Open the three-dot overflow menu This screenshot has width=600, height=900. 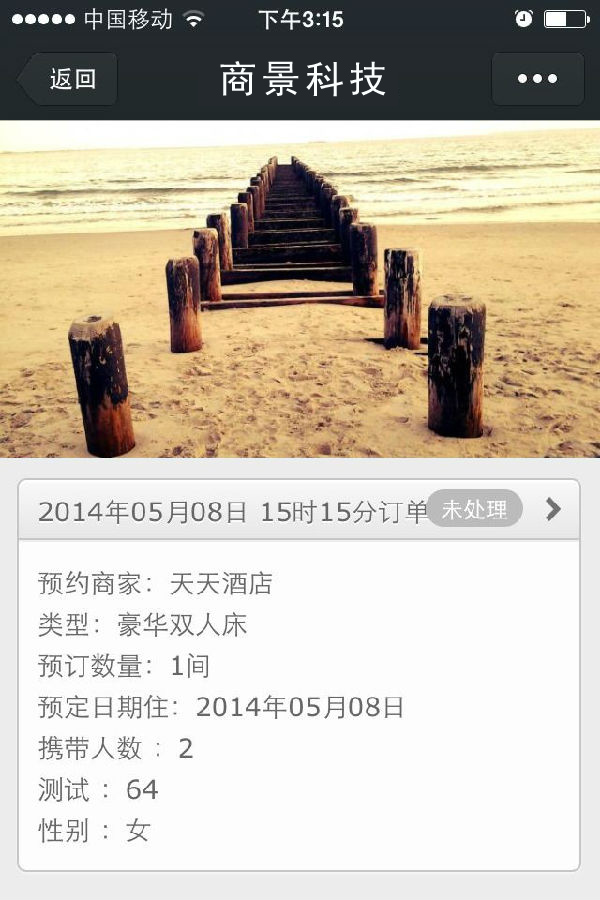(x=537, y=80)
